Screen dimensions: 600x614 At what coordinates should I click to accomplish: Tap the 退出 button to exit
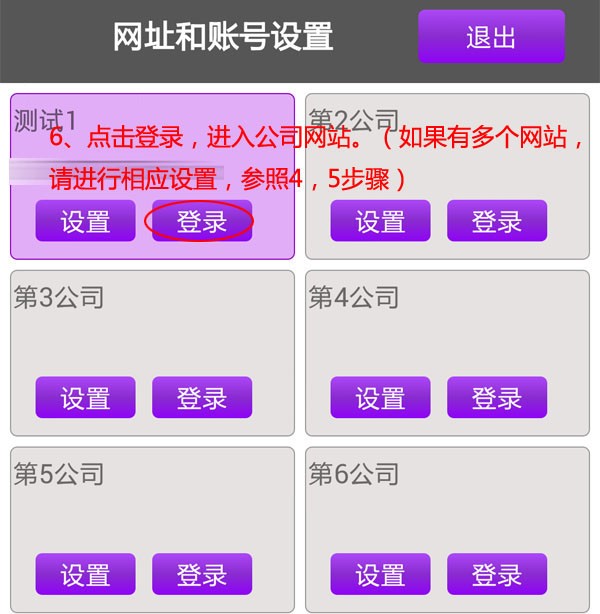pyautogui.click(x=491, y=38)
